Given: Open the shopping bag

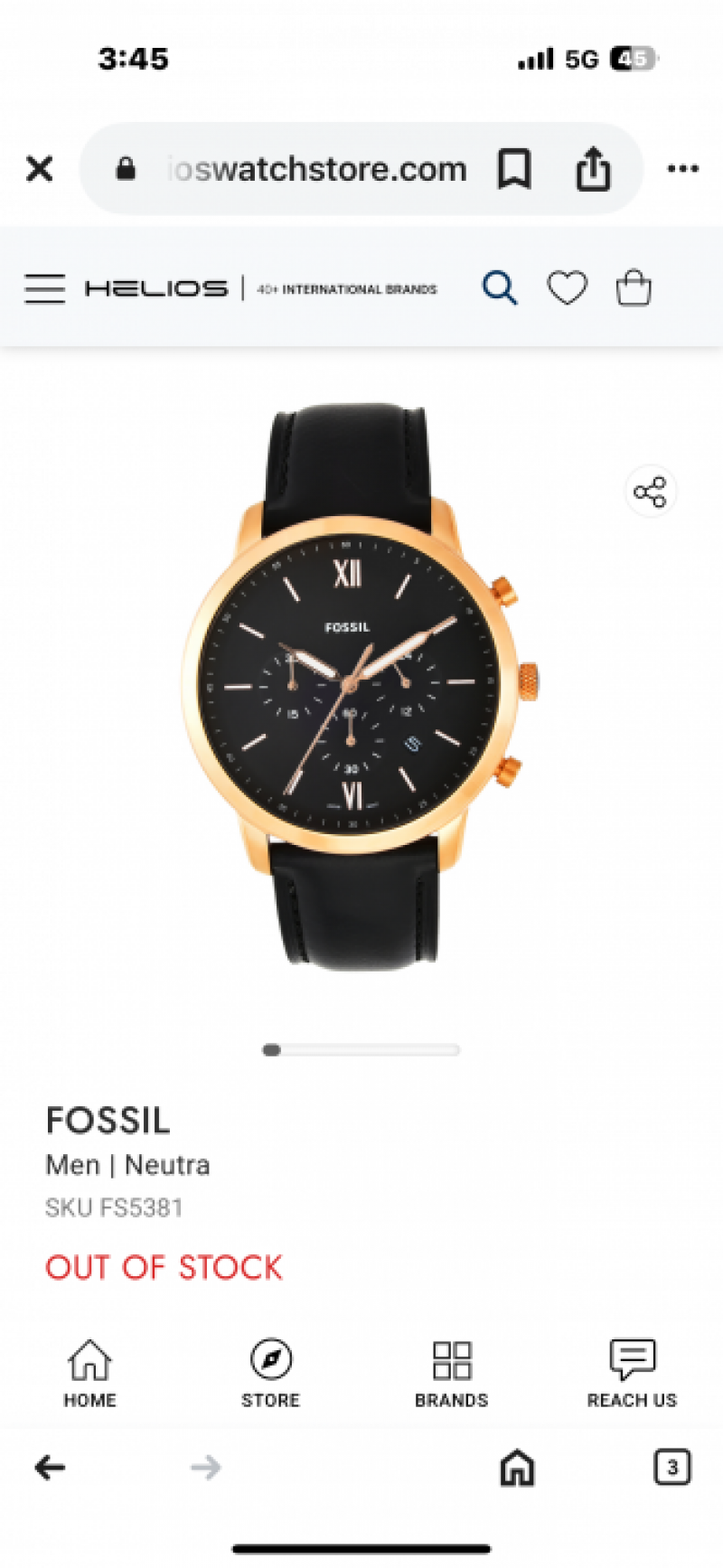Looking at the screenshot, I should coord(633,288).
